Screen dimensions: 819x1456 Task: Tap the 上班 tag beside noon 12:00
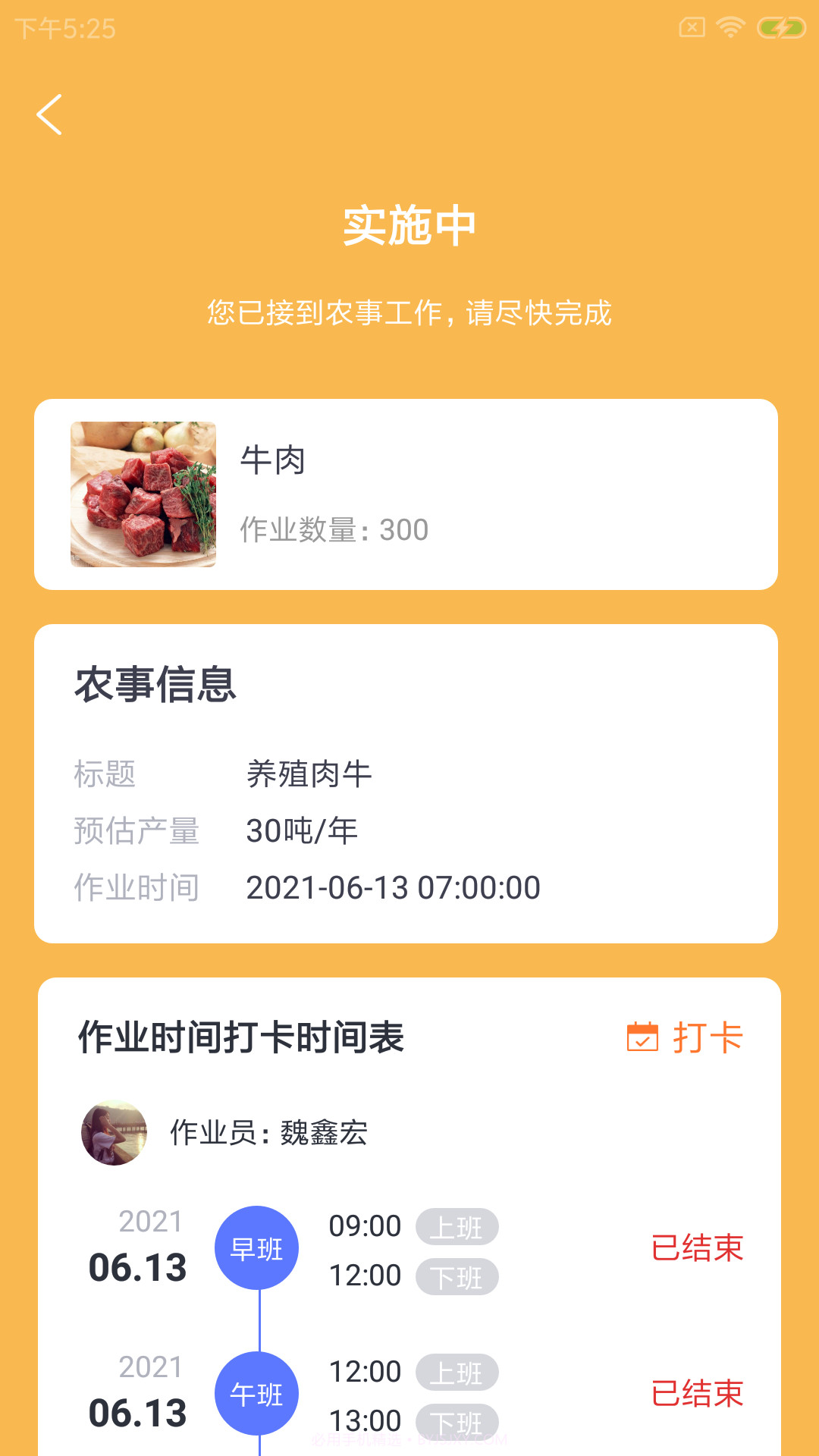[457, 1373]
